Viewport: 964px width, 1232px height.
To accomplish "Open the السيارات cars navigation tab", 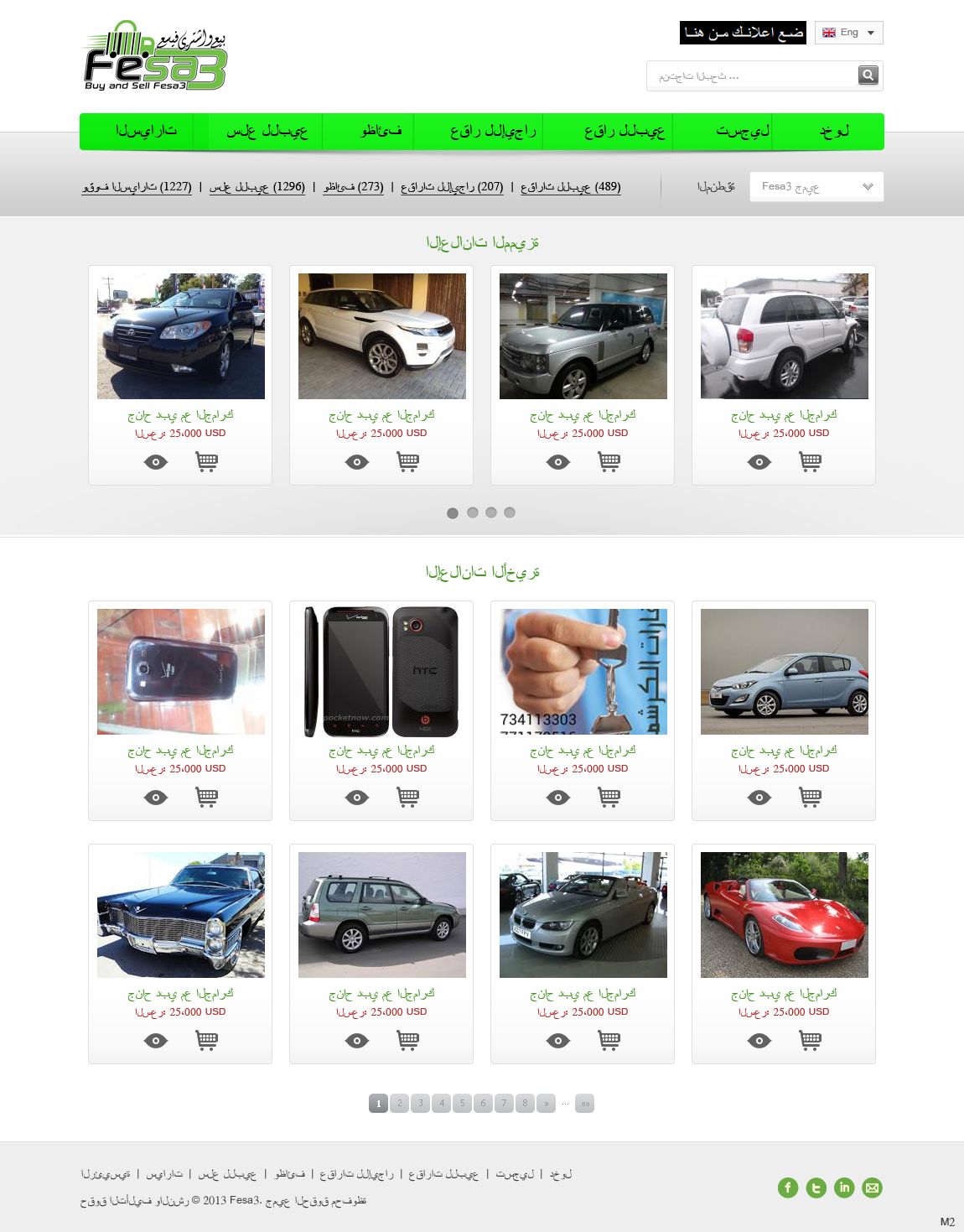I will (146, 132).
